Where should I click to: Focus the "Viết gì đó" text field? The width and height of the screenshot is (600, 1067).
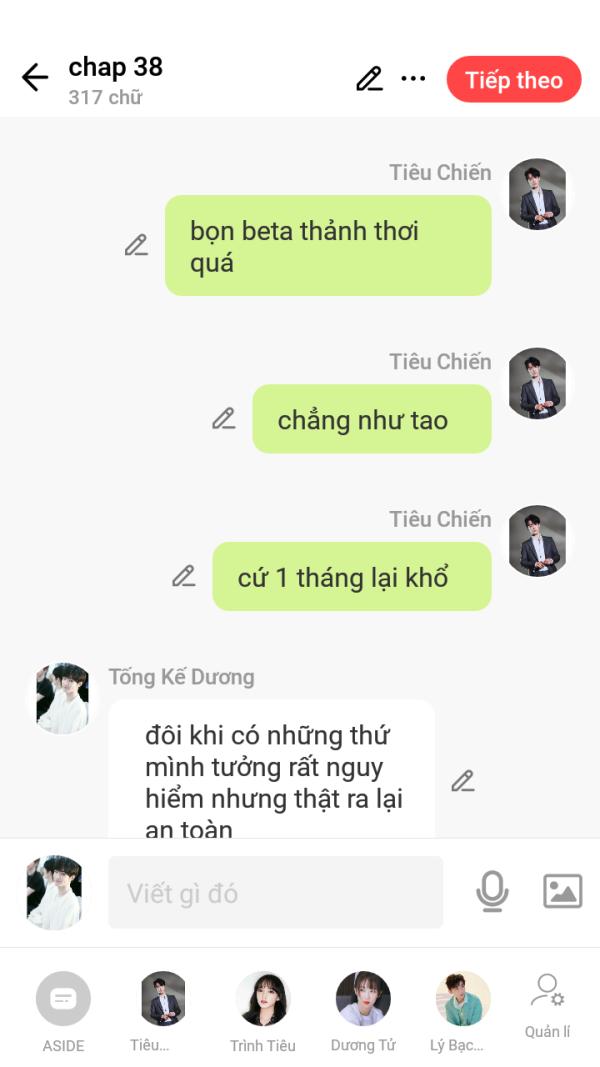click(276, 892)
